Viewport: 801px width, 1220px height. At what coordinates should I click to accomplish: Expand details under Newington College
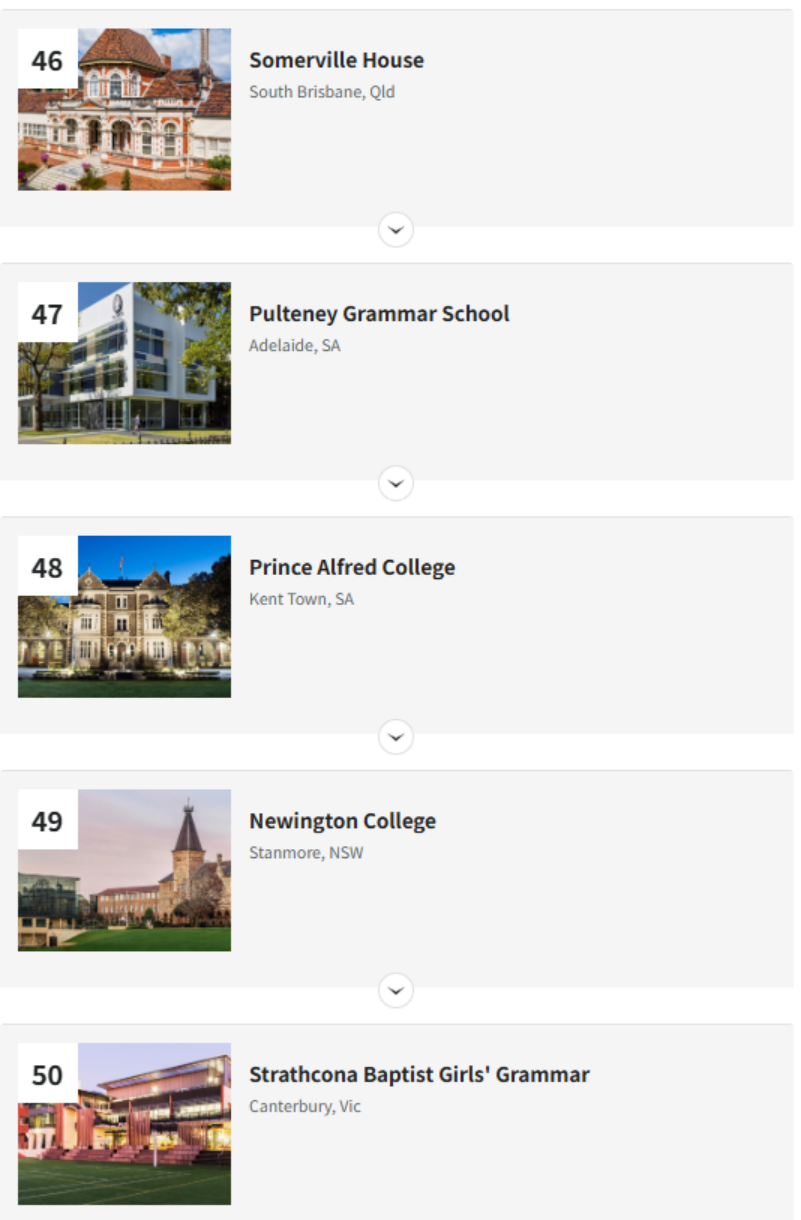[396, 991]
